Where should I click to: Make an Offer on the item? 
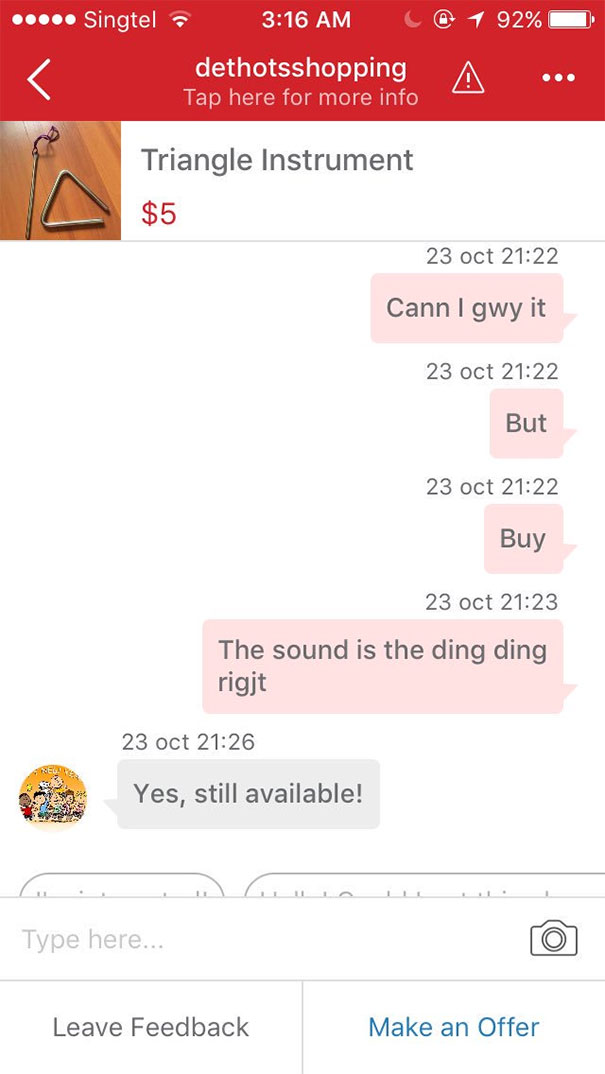click(x=454, y=1027)
